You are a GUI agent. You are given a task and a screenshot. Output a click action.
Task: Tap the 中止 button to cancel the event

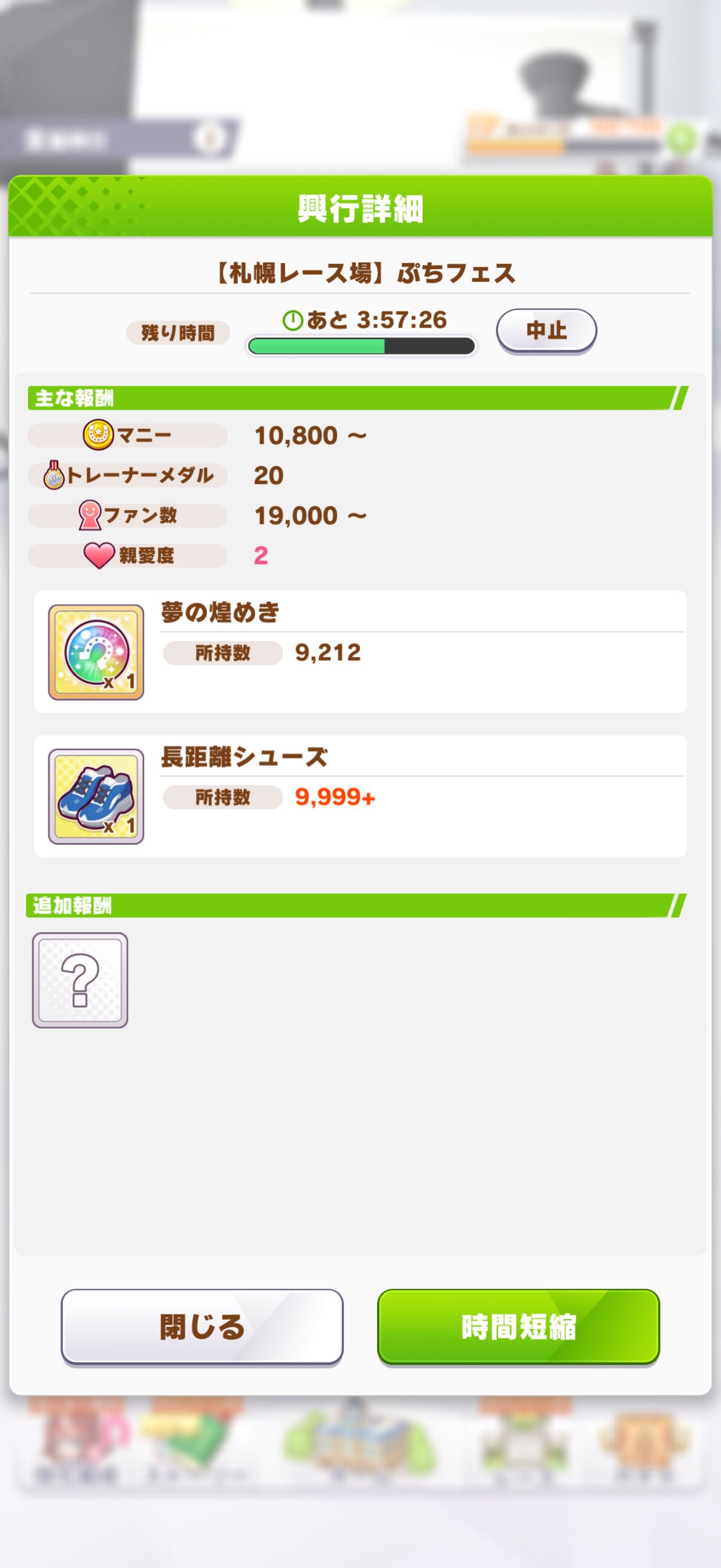[546, 331]
